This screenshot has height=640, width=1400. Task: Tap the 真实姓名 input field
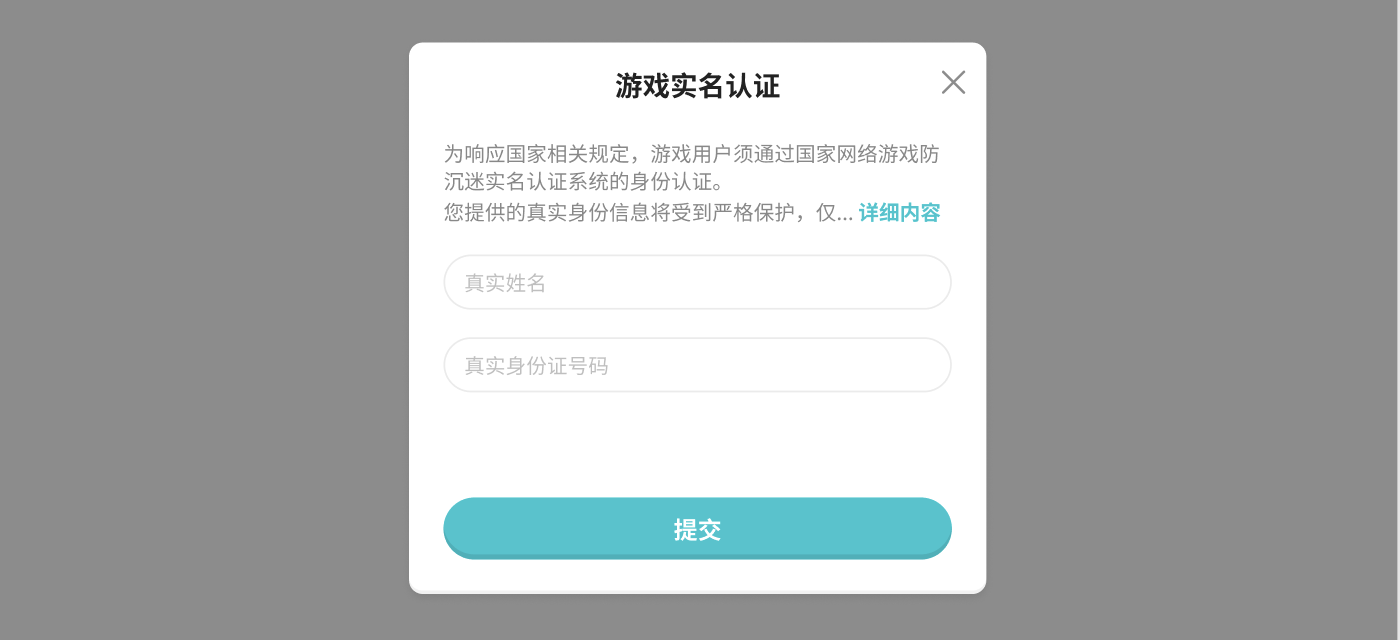click(x=697, y=283)
